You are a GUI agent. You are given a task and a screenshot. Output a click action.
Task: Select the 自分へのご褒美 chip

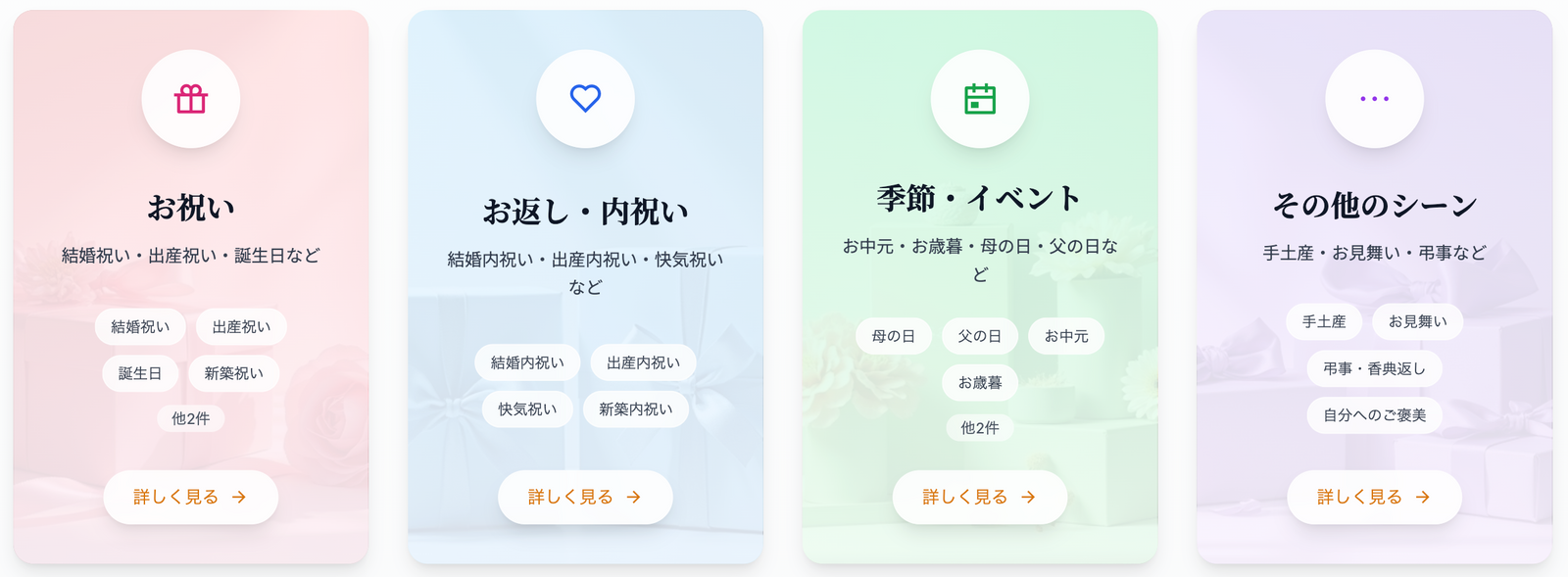click(1374, 415)
